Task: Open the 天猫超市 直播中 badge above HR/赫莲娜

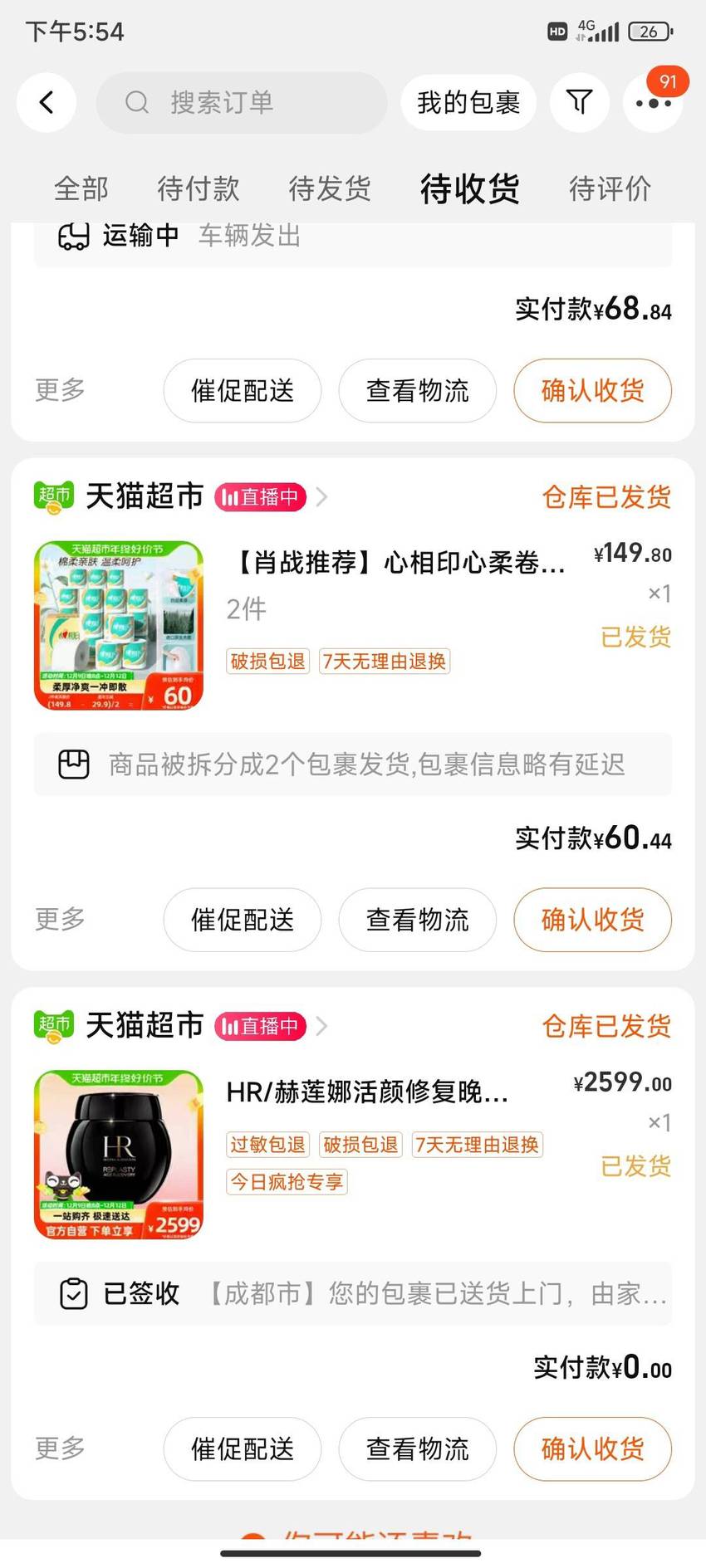Action: (x=260, y=1026)
